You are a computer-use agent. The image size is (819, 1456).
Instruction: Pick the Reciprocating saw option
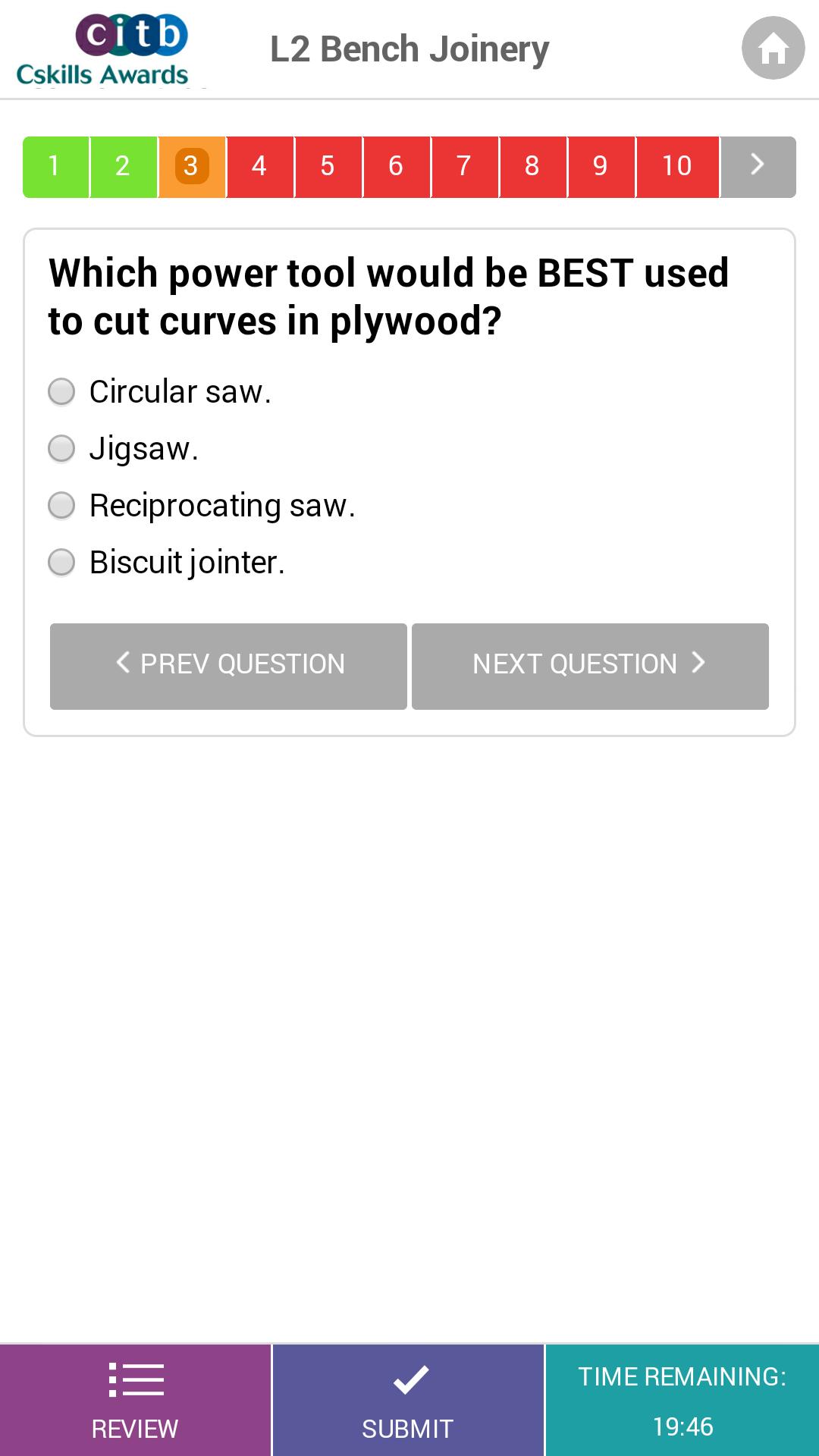click(x=62, y=506)
